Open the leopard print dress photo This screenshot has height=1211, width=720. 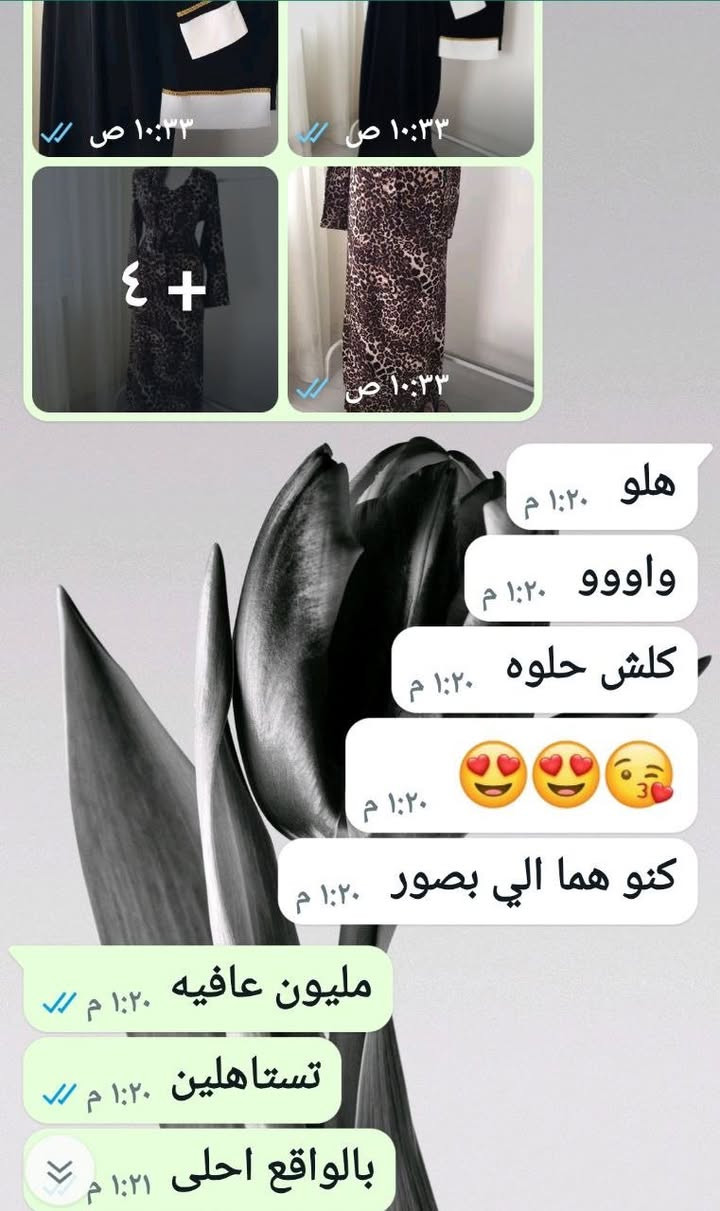411,290
